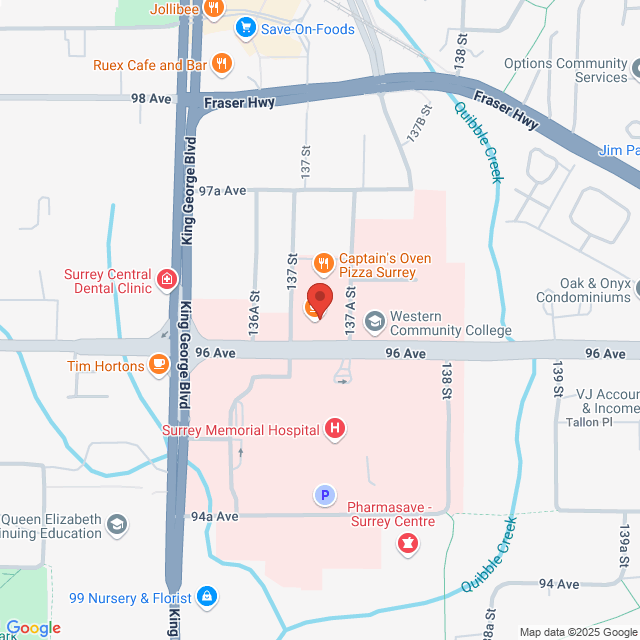Open Ruex Cafe and Bar marker
The image size is (640, 640).
point(223,65)
